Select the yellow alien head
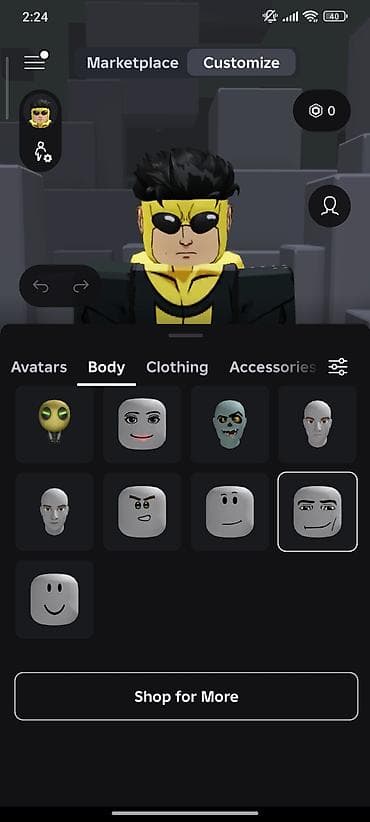Image resolution: width=370 pixels, height=822 pixels. (55, 424)
